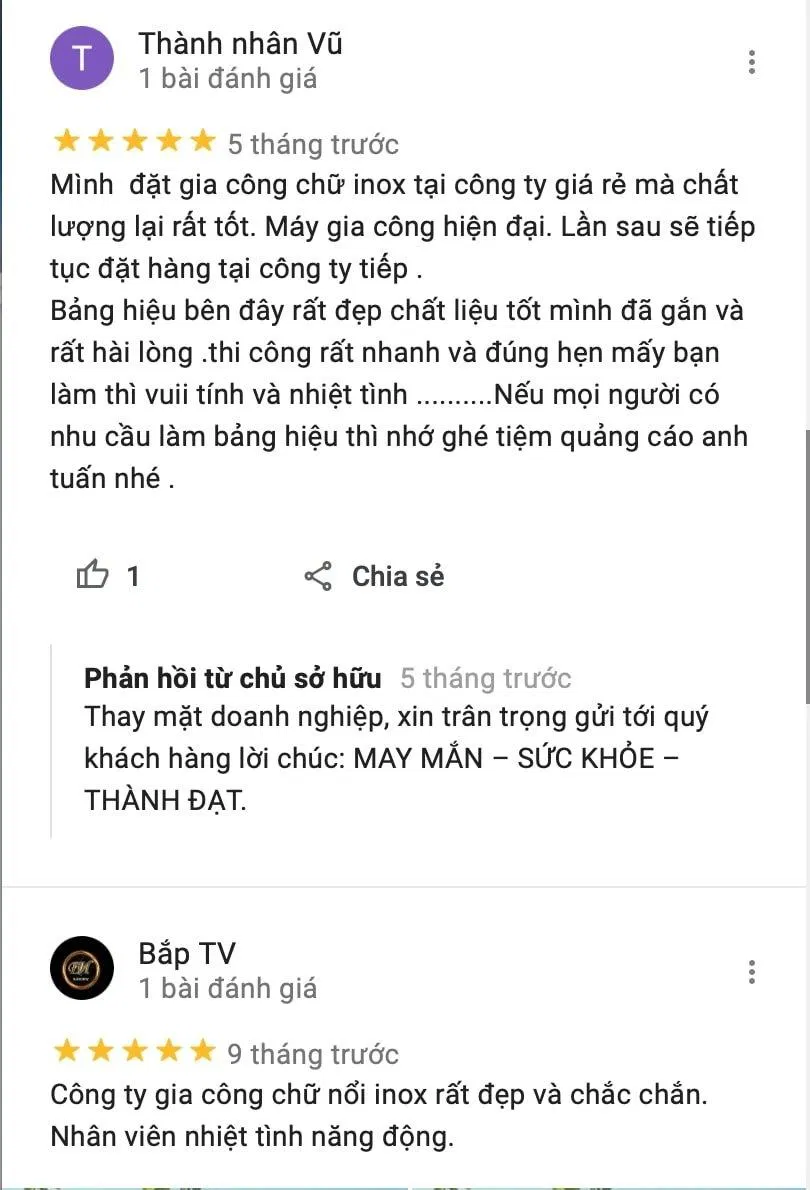Select the reviewer name Thành nhân Vũ
810x1190 pixels.
pos(240,43)
